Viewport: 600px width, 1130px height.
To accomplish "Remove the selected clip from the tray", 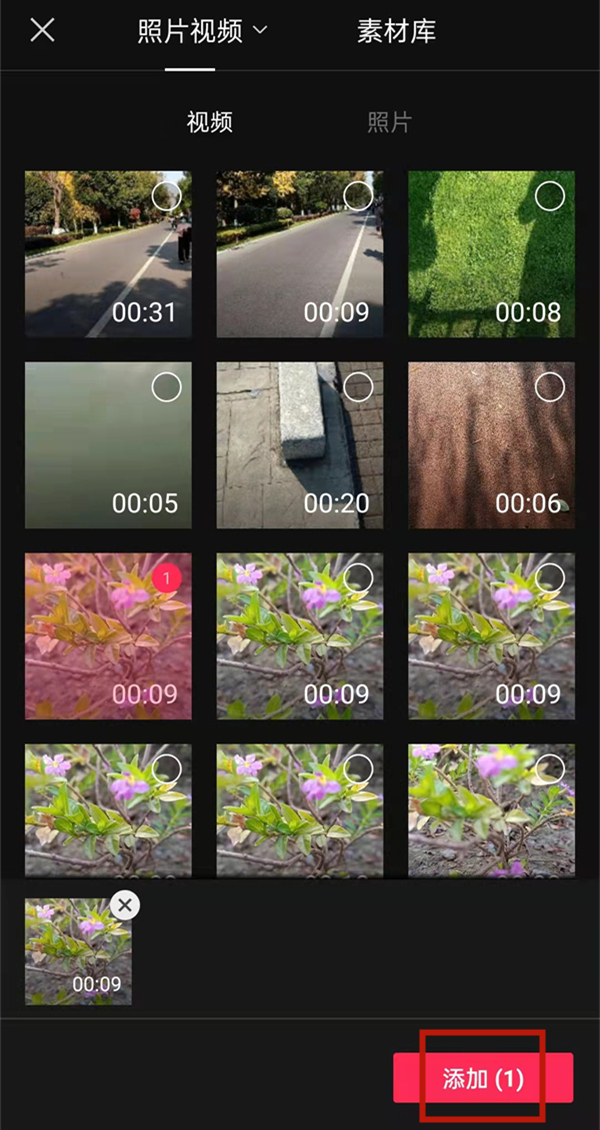I will point(124,906).
